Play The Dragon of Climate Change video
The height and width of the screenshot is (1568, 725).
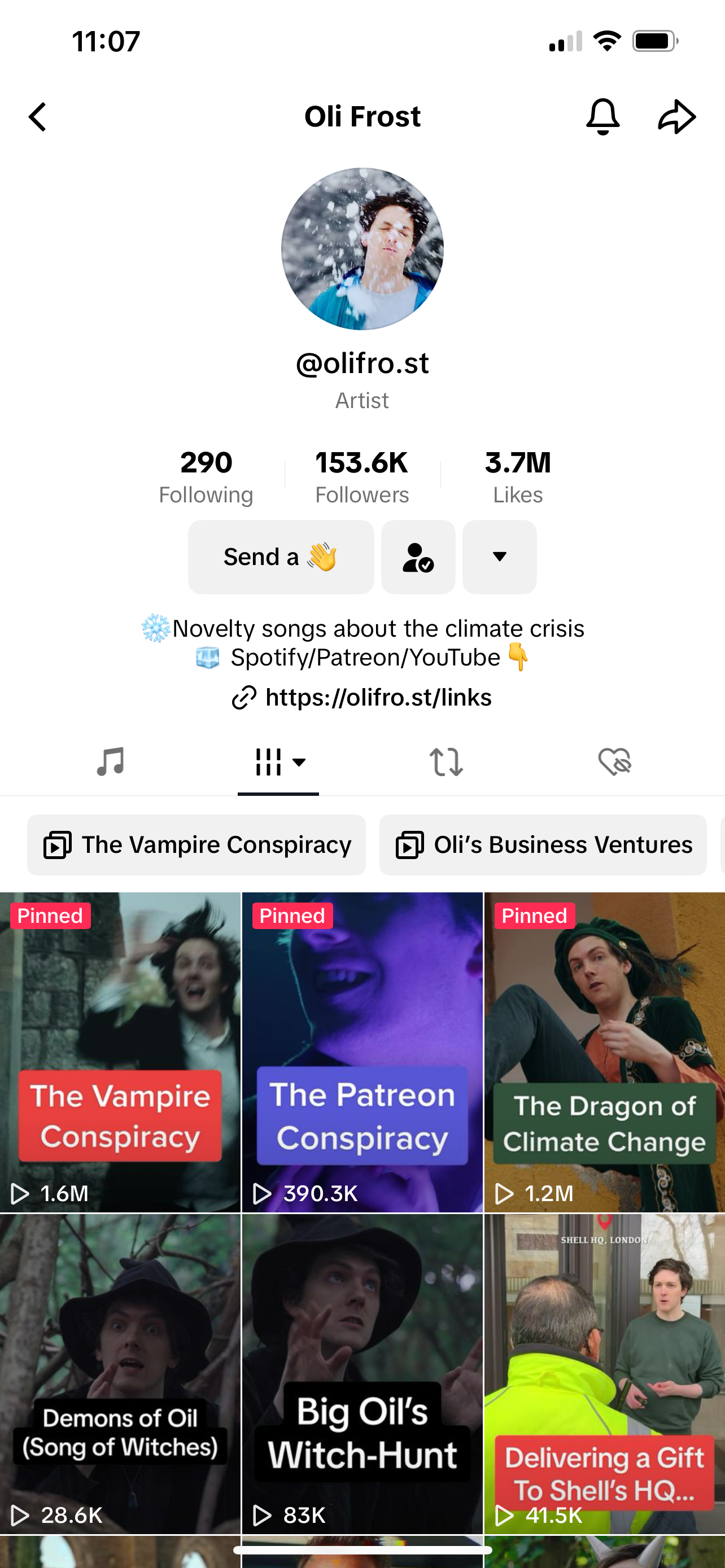604,1052
